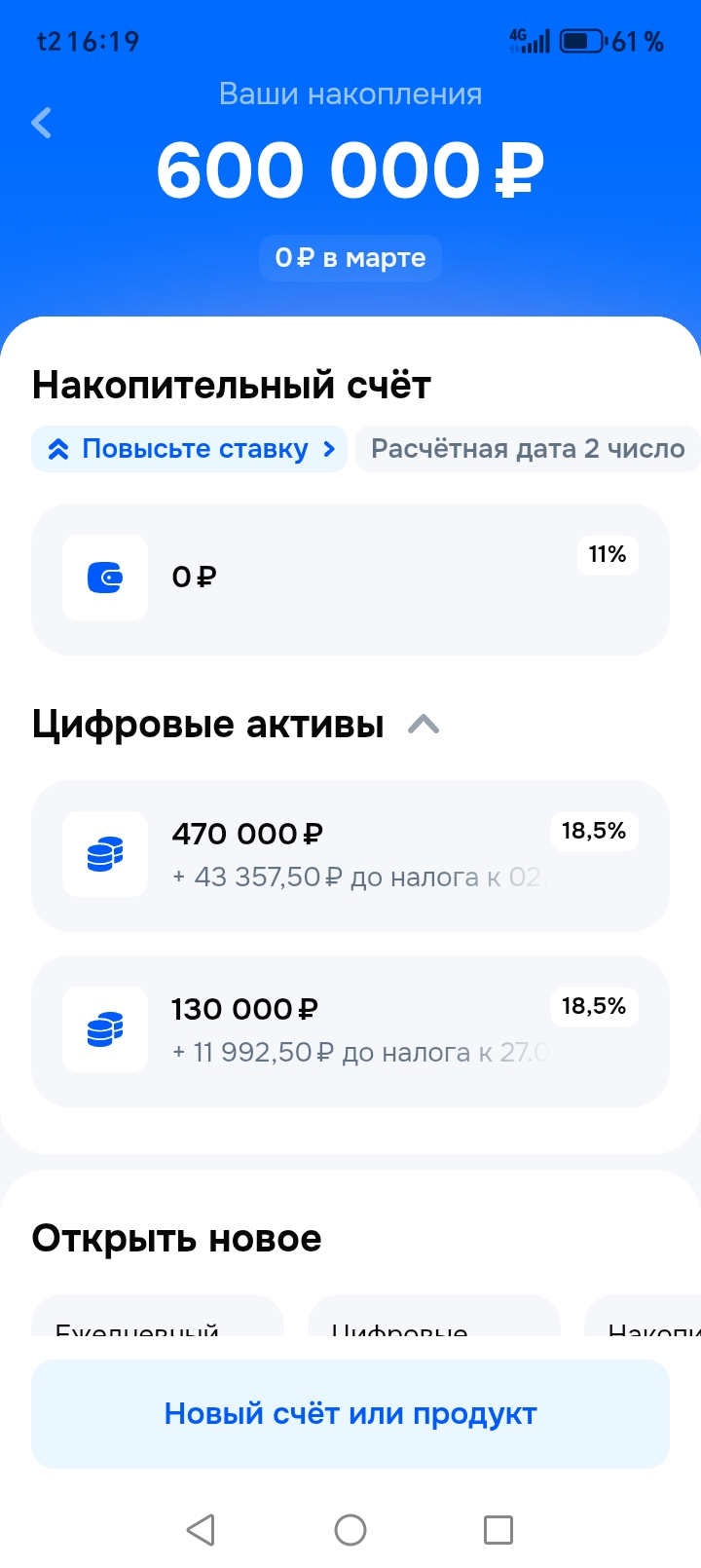Image resolution: width=701 pixels, height=1568 pixels.
Task: Go back using the top-left arrow
Action: pos(42,124)
